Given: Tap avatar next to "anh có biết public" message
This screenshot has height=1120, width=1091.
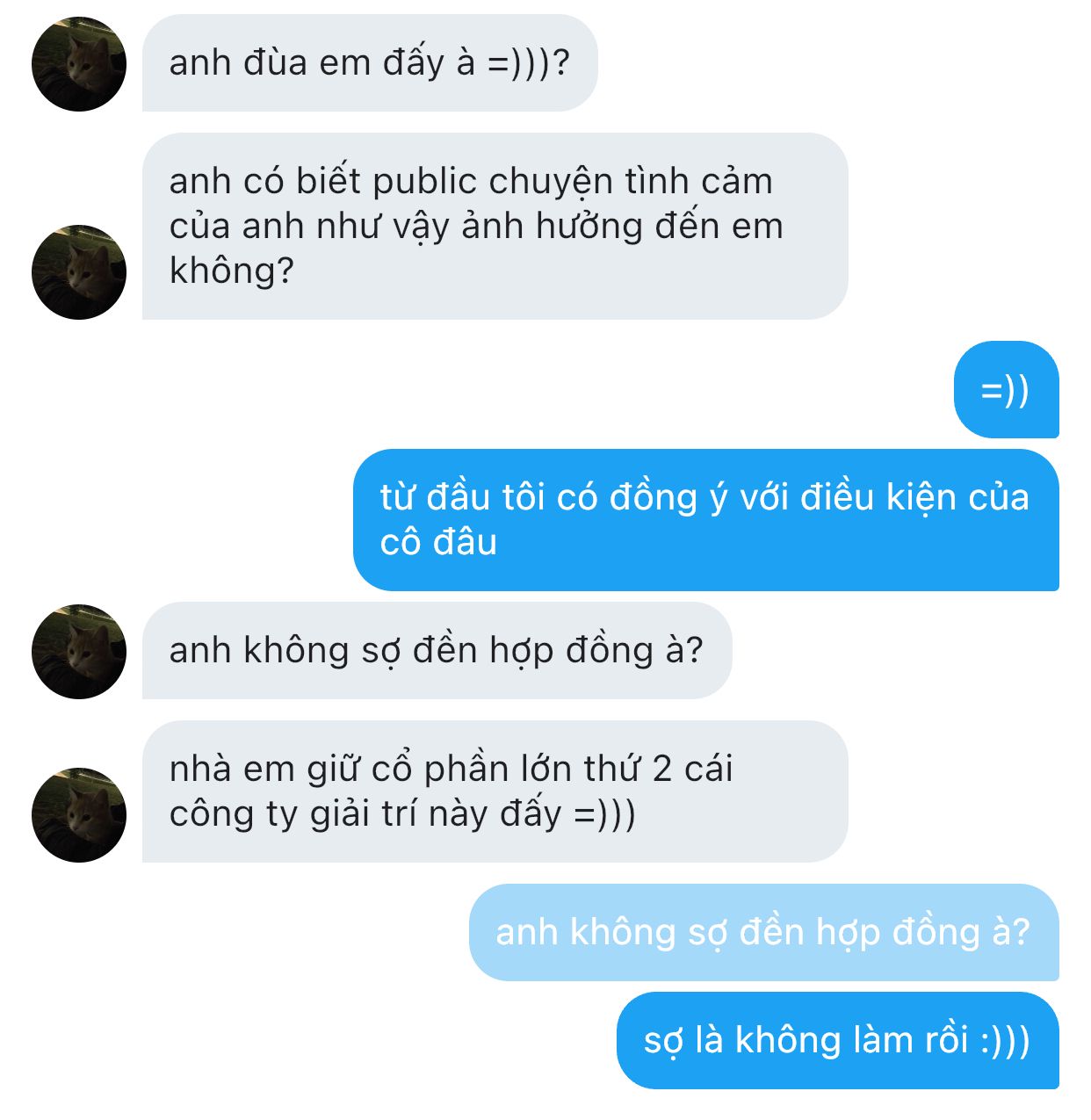Looking at the screenshot, I should [x=79, y=272].
